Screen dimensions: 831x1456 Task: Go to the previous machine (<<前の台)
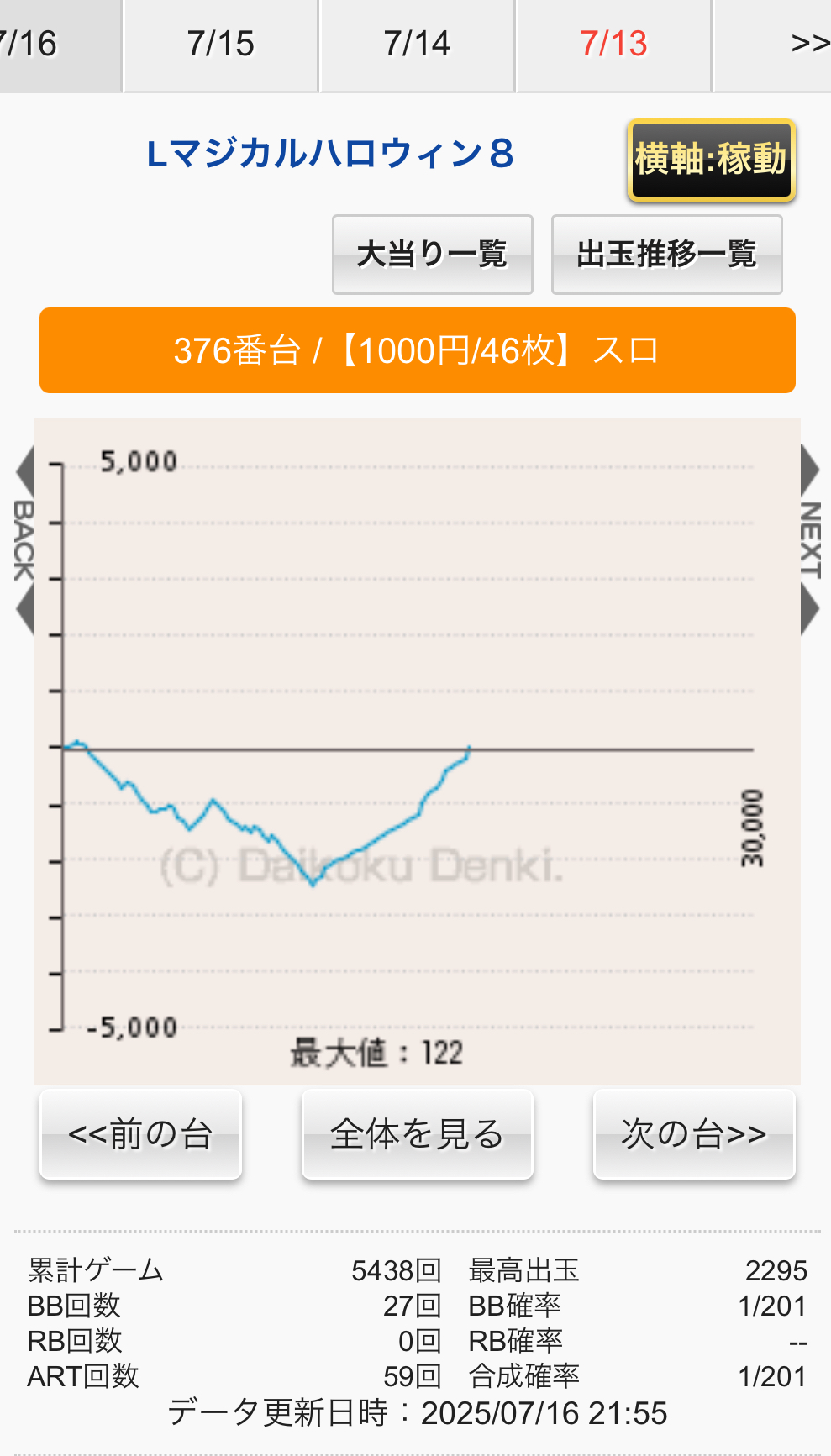140,1134
